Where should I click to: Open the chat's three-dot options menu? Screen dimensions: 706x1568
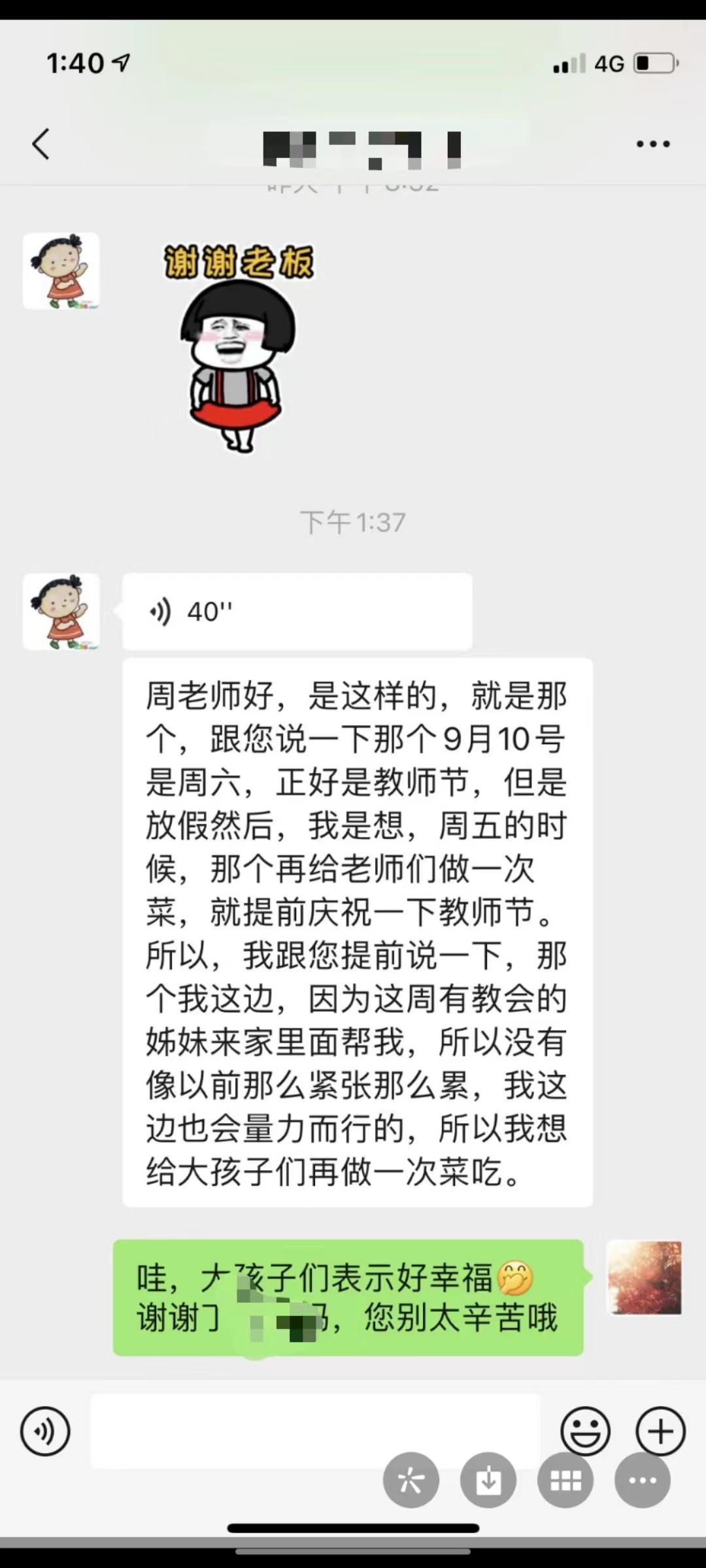click(x=653, y=144)
